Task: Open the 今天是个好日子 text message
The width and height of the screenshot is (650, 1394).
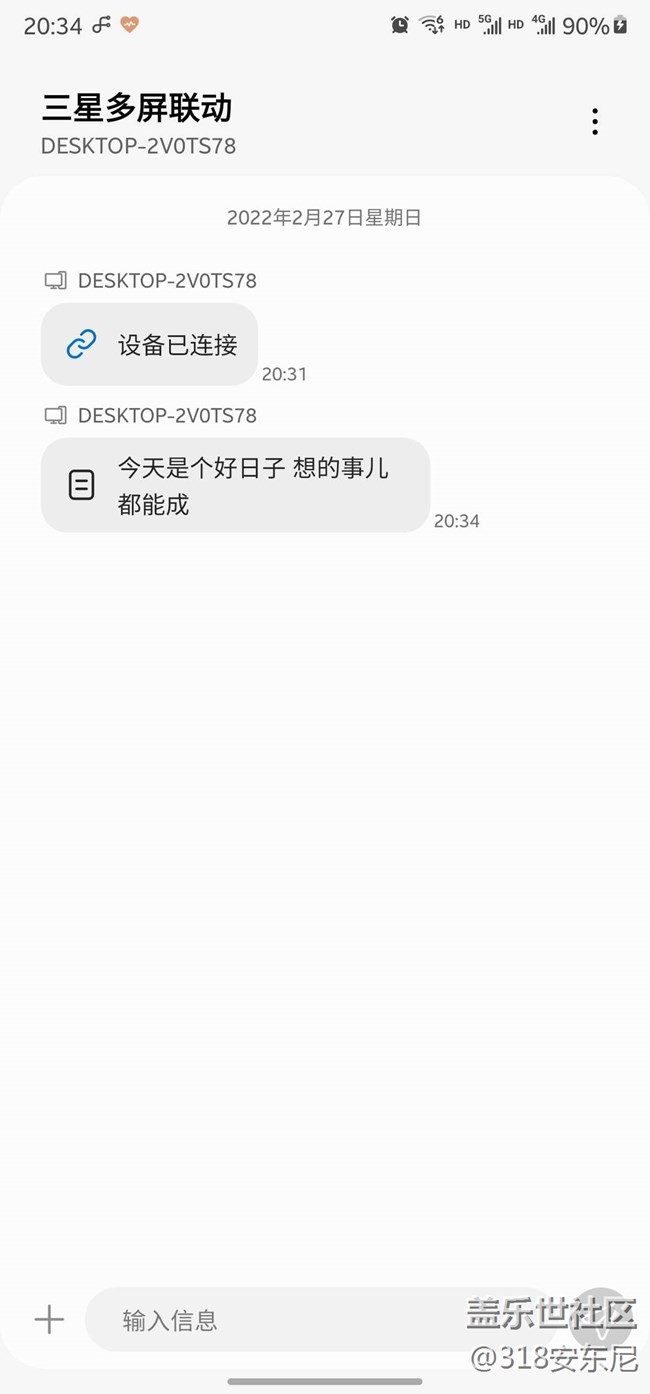Action: click(x=236, y=485)
